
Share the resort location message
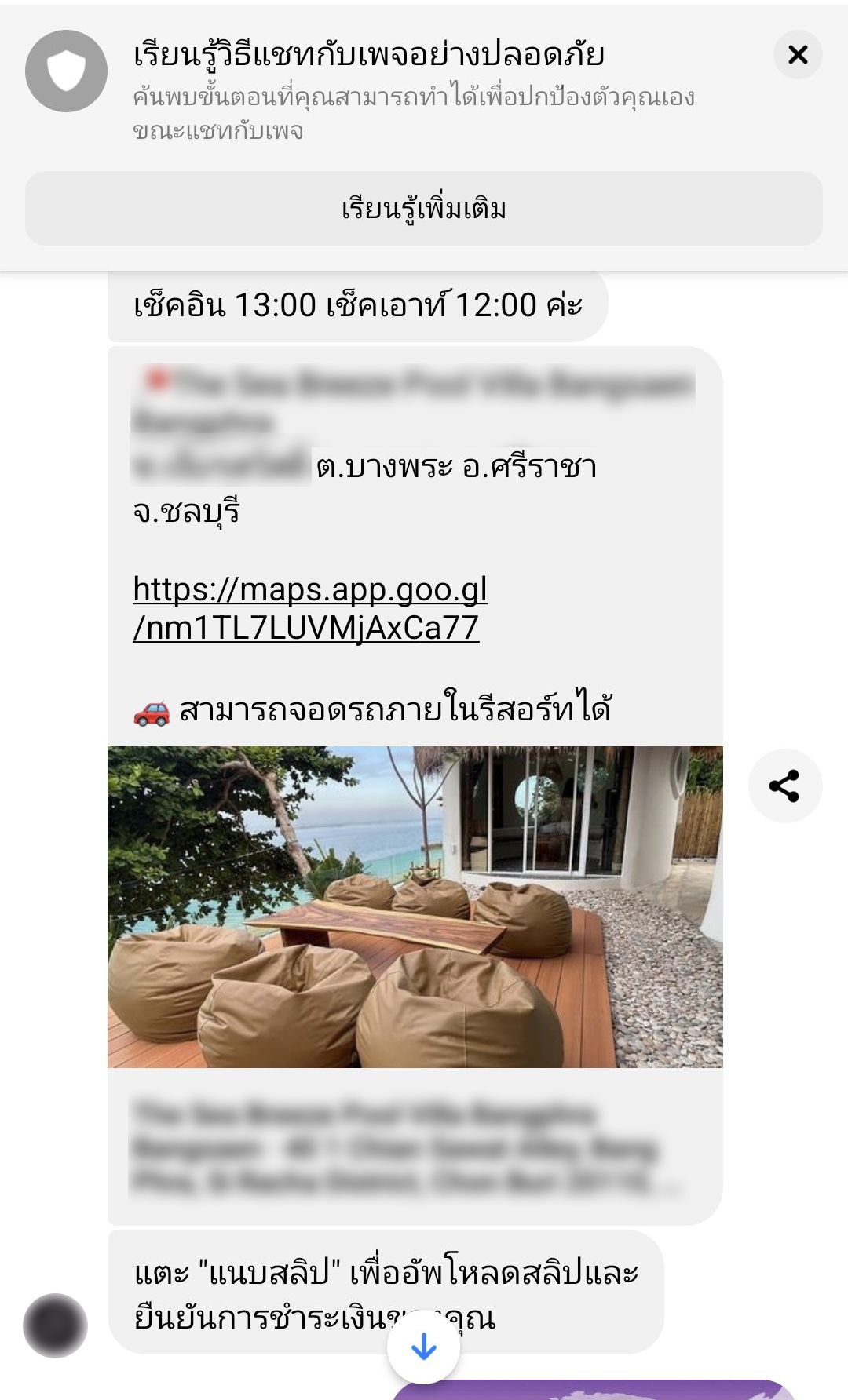[784, 786]
